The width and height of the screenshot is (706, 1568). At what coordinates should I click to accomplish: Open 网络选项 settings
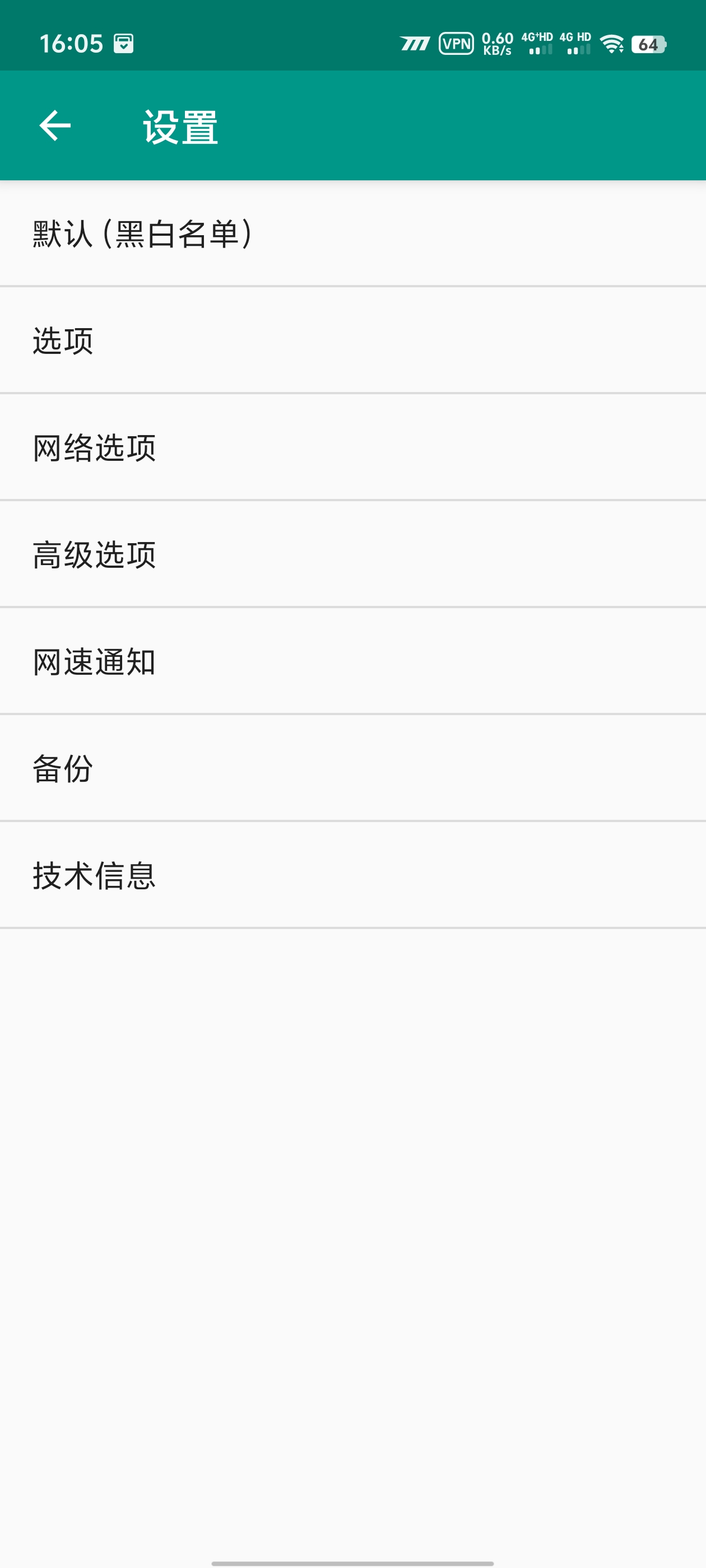coord(352,447)
